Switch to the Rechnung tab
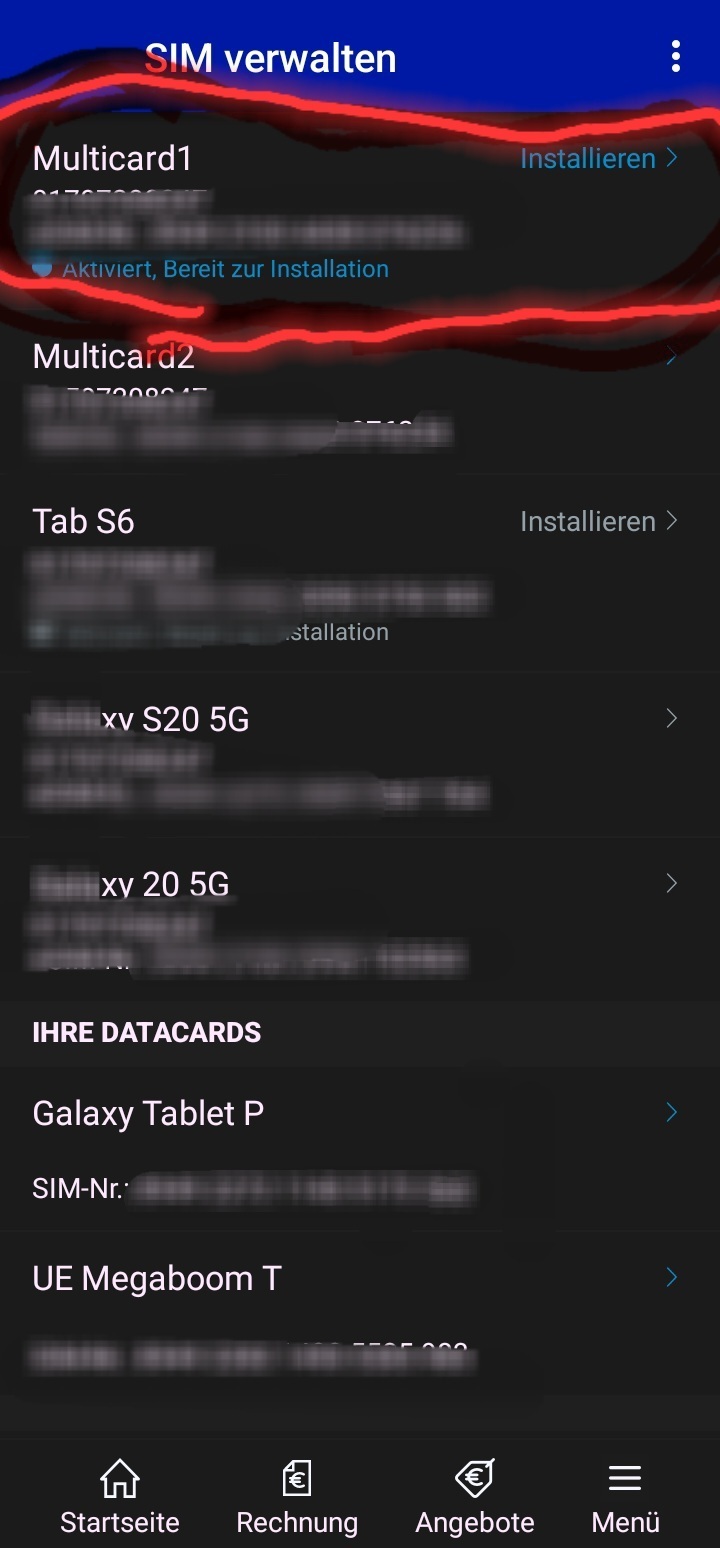Screen dimensions: 720x1548 click(297, 1497)
